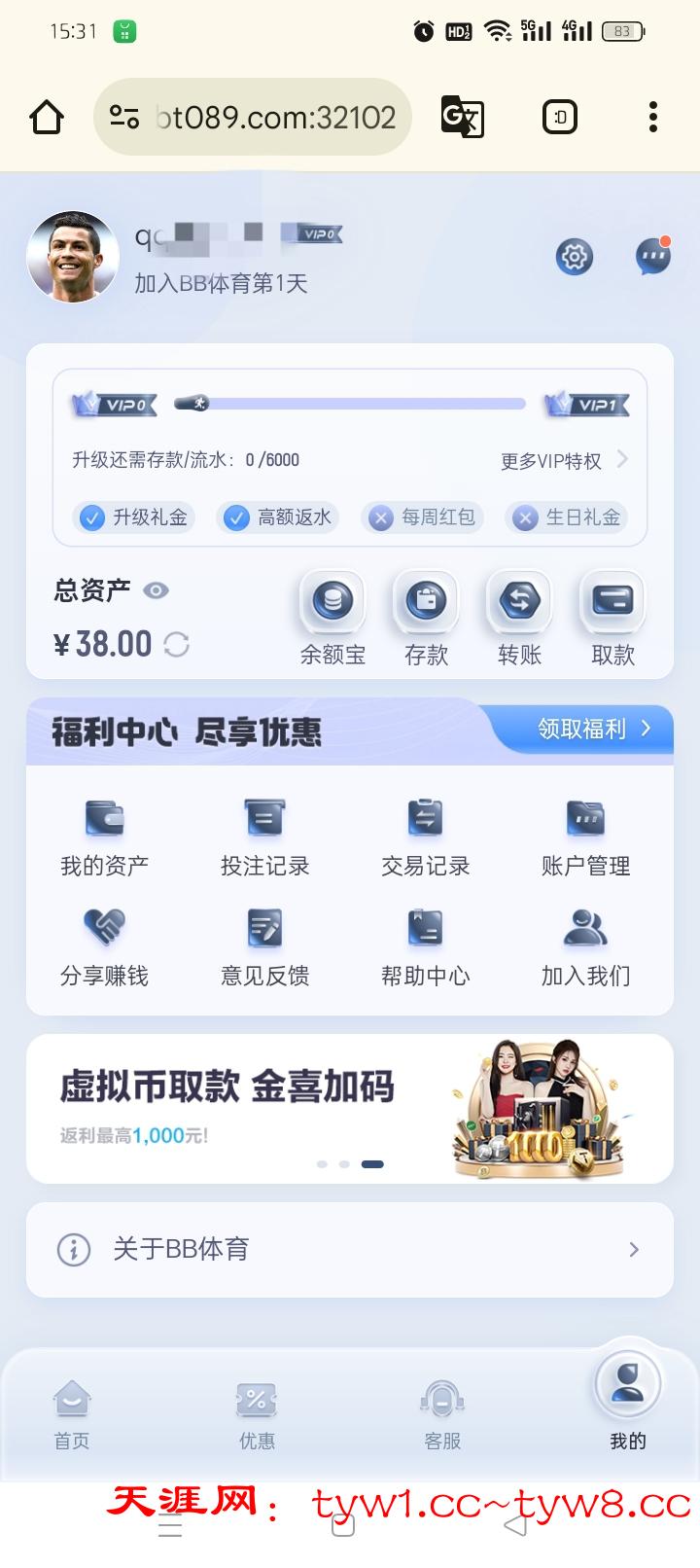The width and height of the screenshot is (700, 1568).
Task: View 投注记录
Action: coord(264,837)
